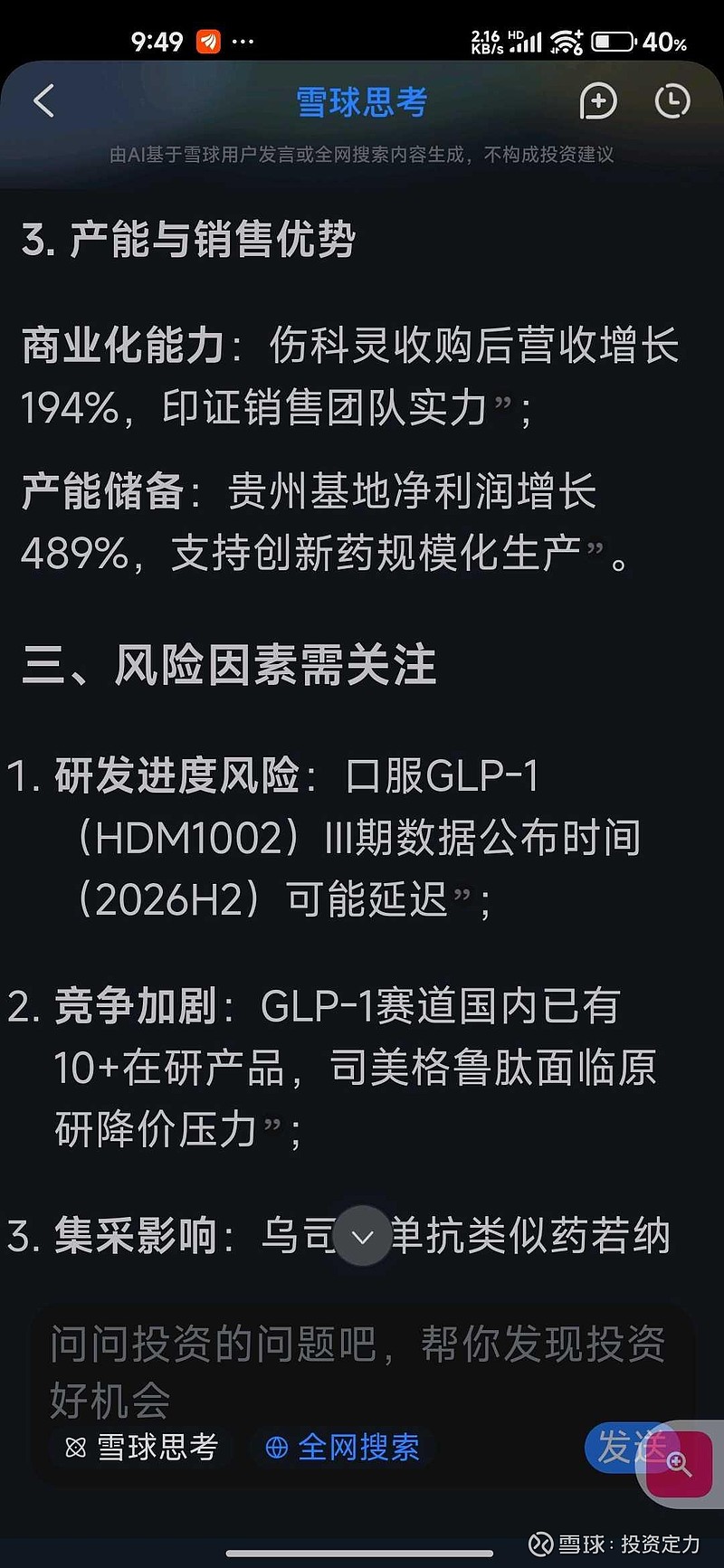724x1568 pixels.
Task: Check the battery level indicator
Action: (x=612, y=41)
